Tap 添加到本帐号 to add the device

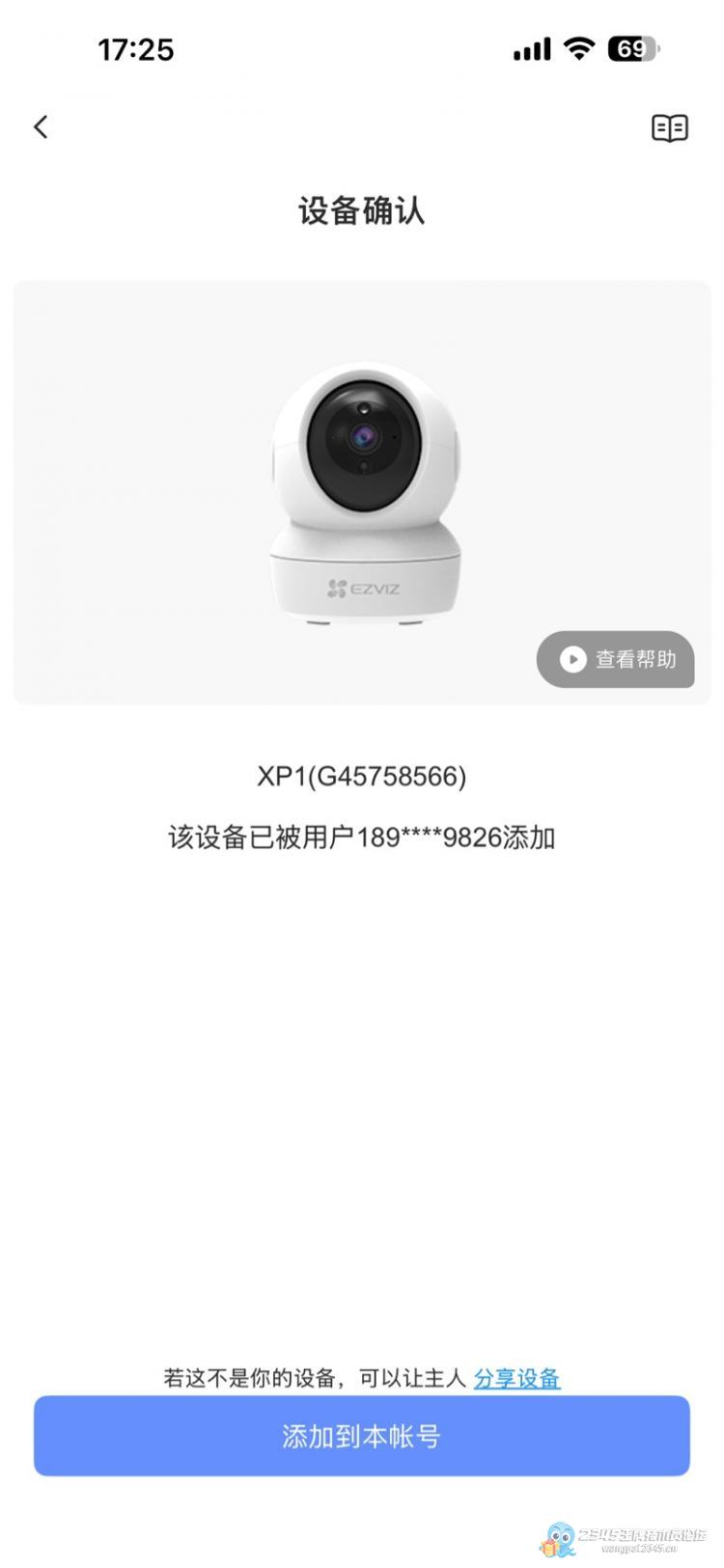pos(362,1436)
